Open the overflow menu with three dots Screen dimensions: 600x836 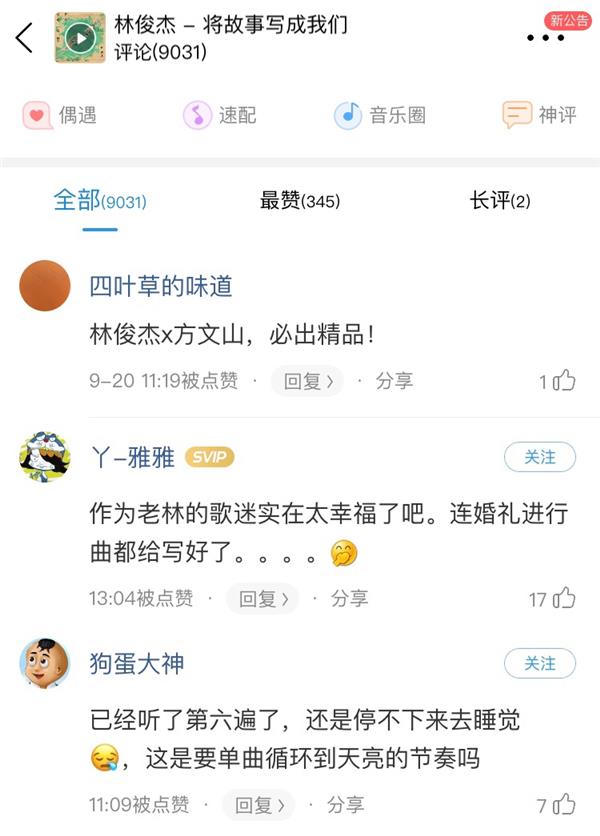coord(545,38)
